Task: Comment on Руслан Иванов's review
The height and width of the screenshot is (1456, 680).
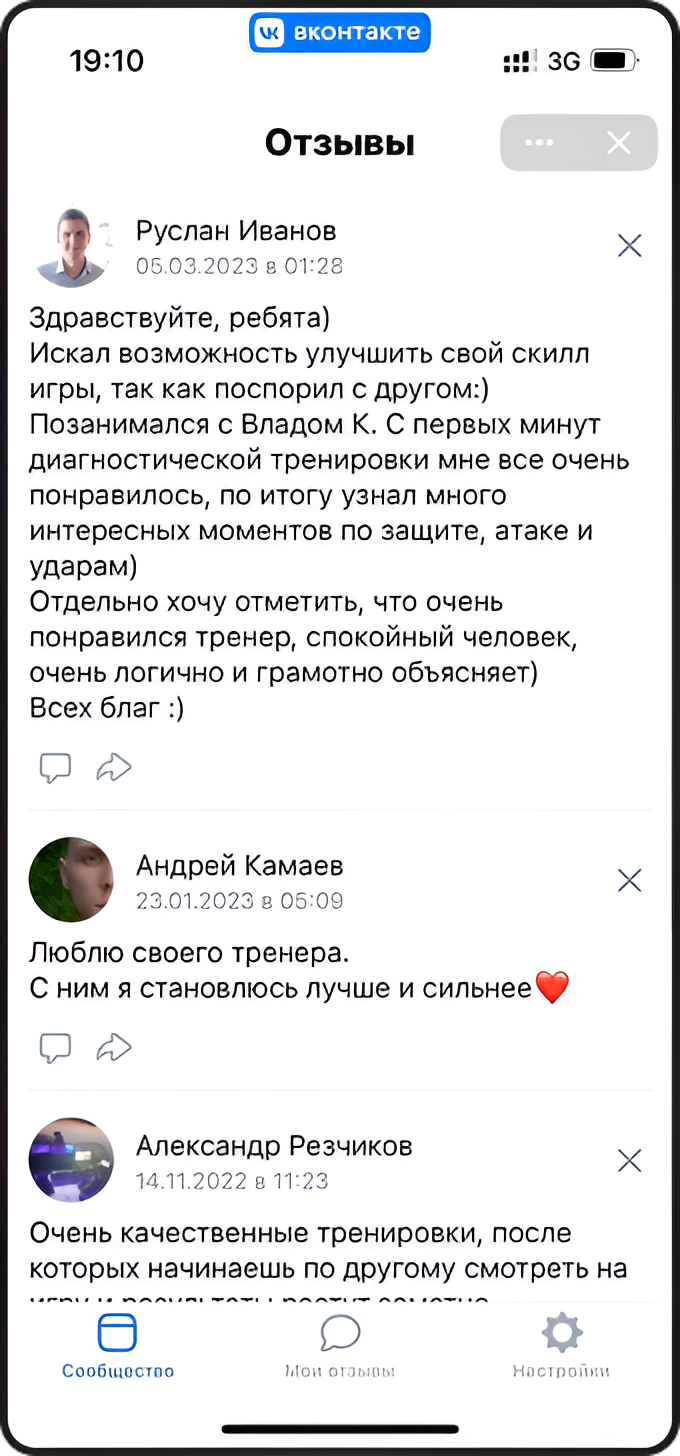Action: pos(55,767)
